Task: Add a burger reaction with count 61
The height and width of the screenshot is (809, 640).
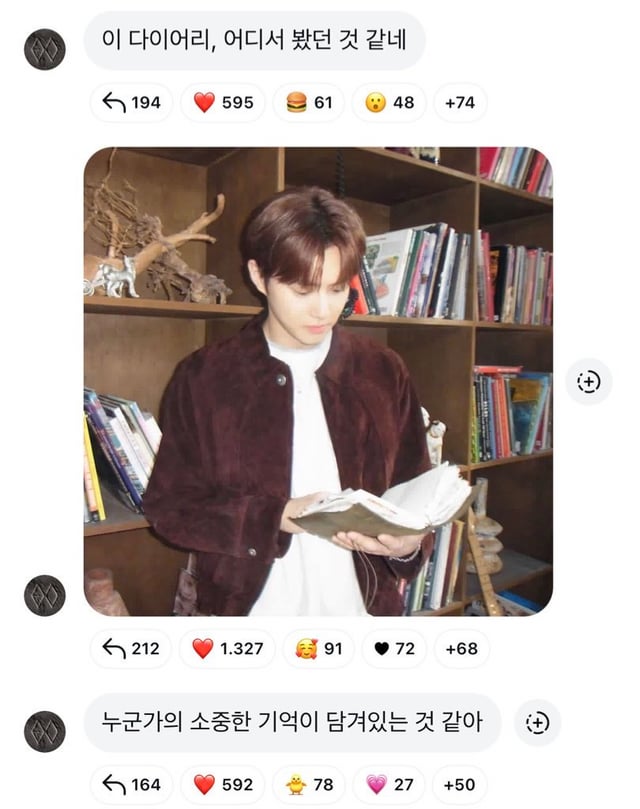Action: (x=309, y=103)
